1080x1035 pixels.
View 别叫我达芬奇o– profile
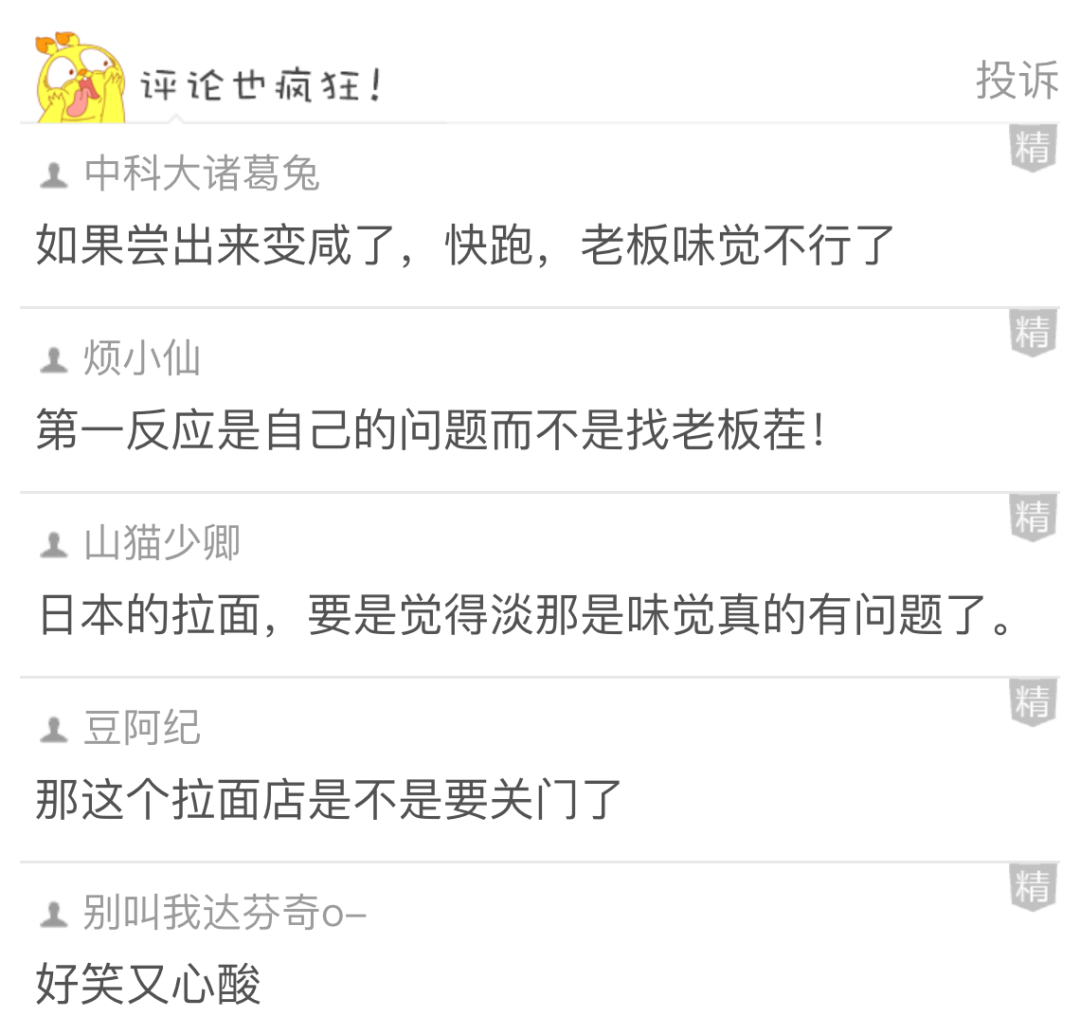click(224, 913)
